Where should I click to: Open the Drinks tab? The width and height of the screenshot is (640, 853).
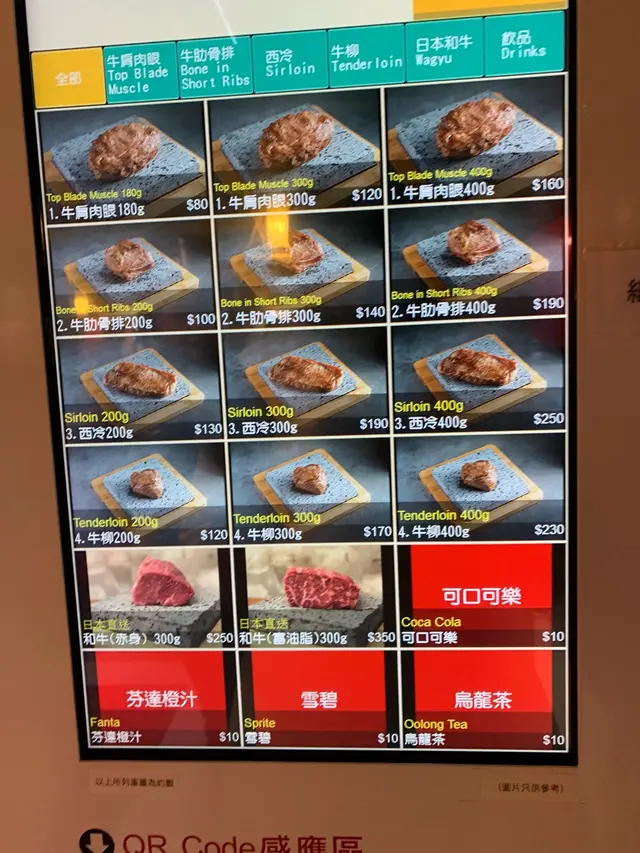pyautogui.click(x=524, y=46)
